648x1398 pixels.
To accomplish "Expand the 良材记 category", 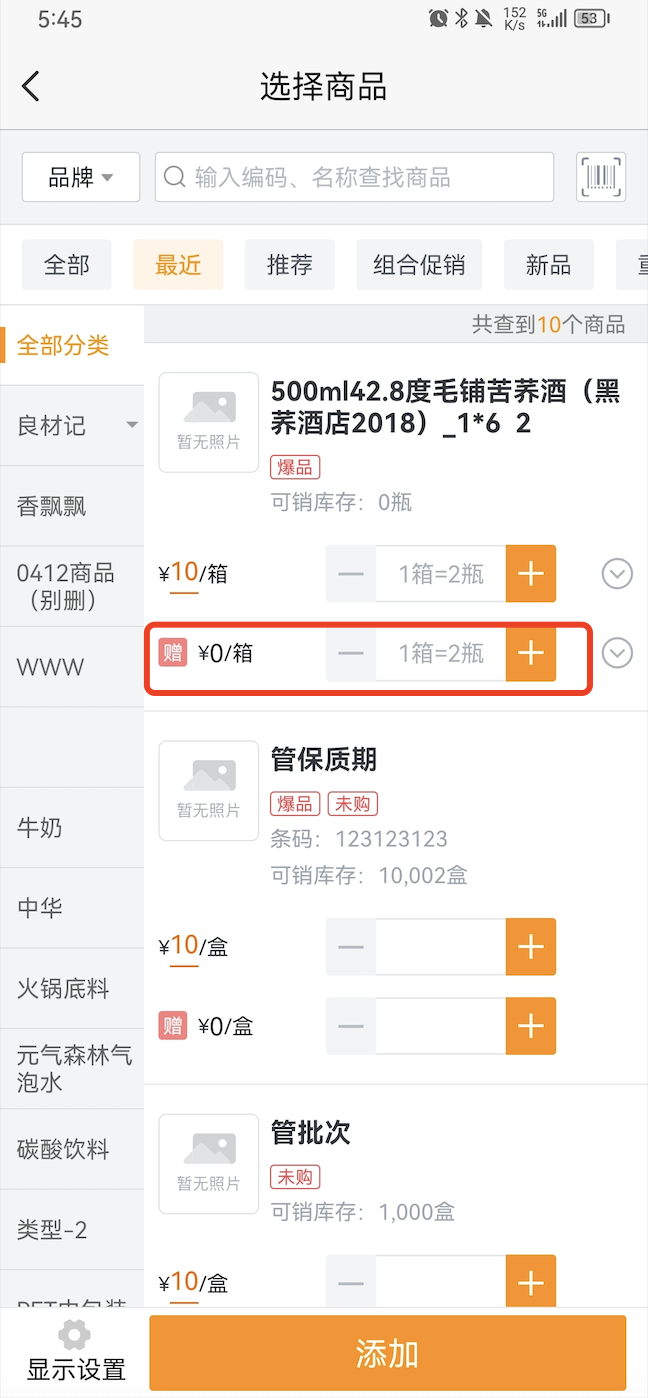I will point(72,426).
